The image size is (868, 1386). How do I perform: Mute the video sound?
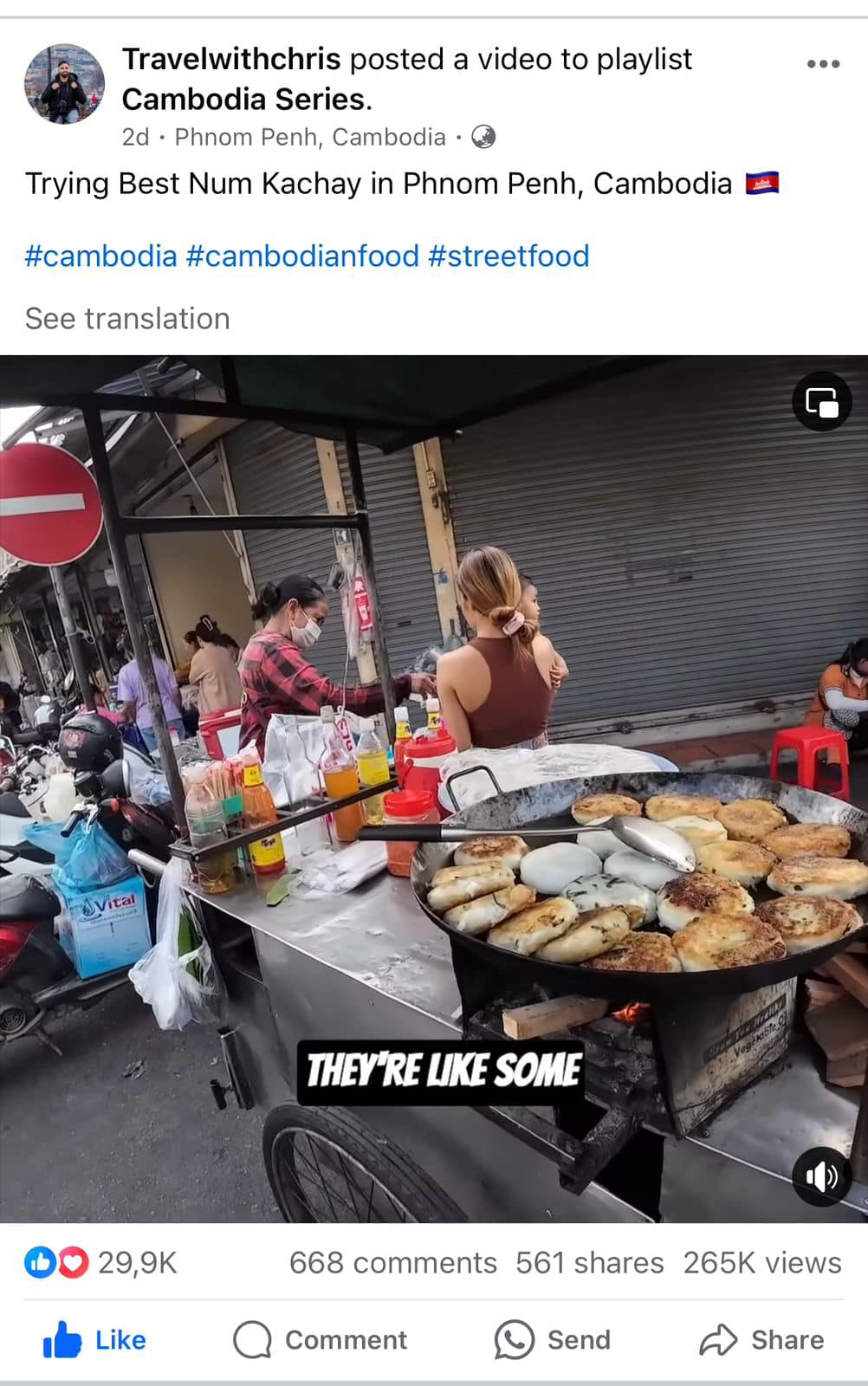(820, 1176)
